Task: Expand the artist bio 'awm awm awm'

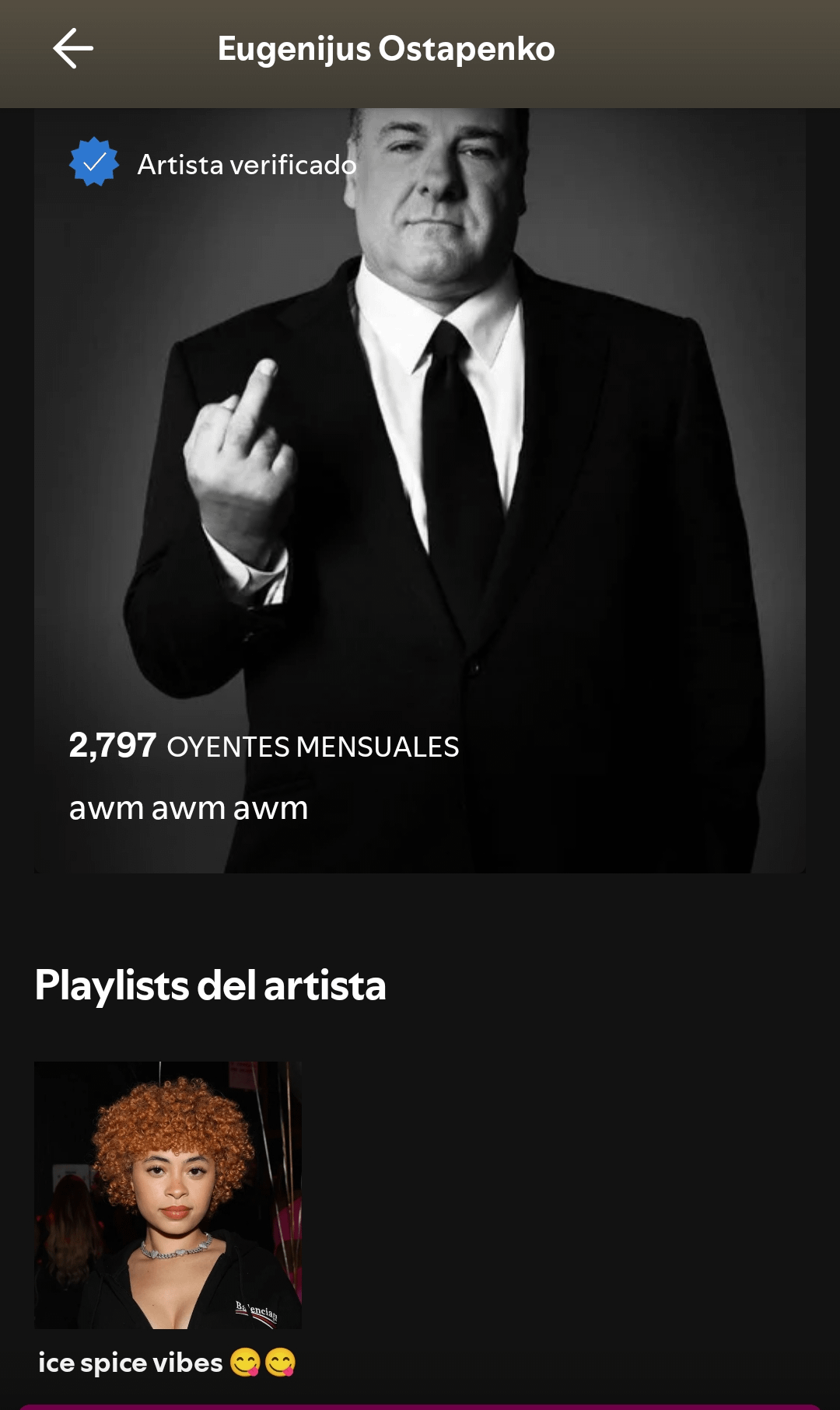Action: 189,808
